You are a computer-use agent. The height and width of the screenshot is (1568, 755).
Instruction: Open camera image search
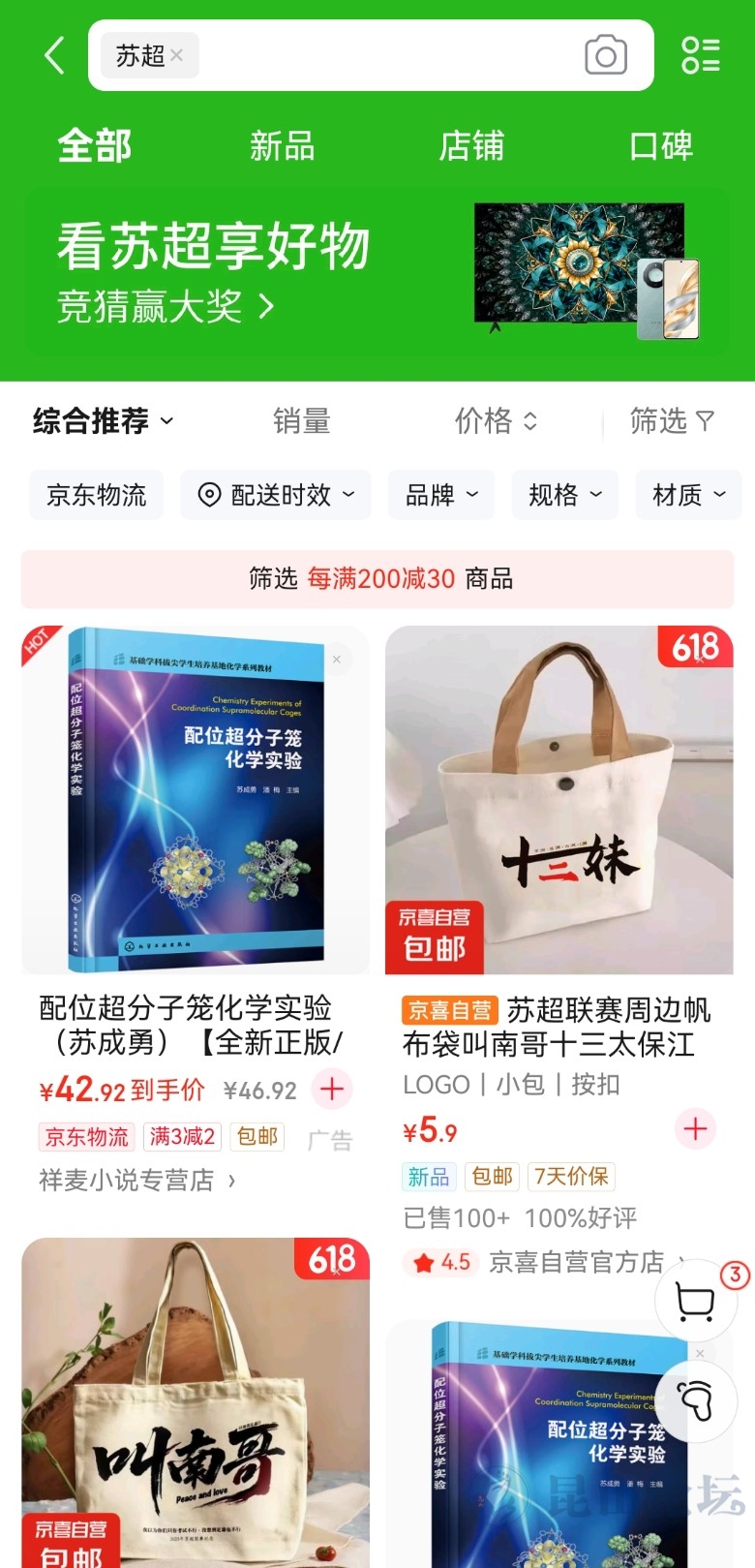[606, 56]
